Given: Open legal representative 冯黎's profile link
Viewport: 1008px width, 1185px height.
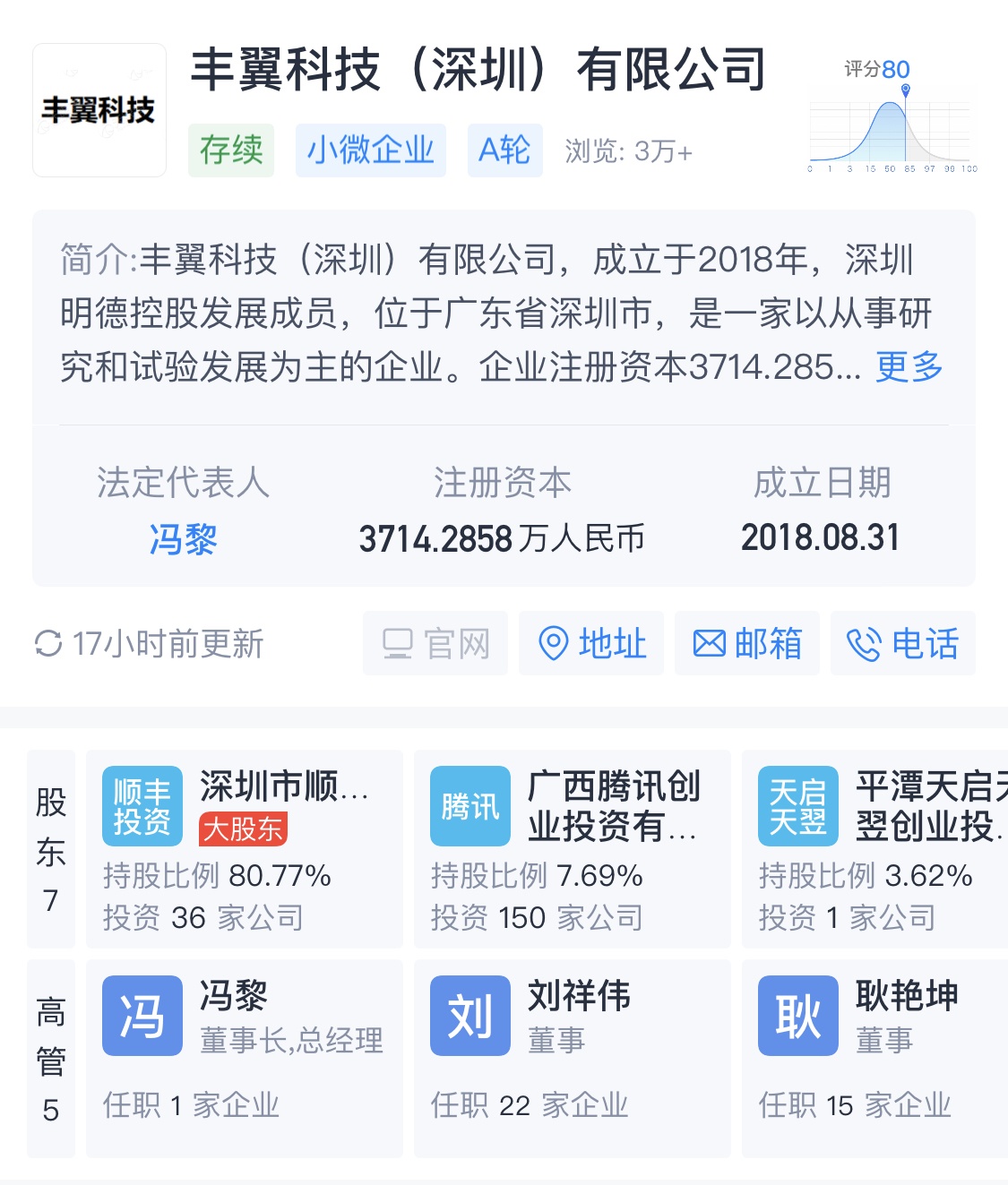Looking at the screenshot, I should click(183, 539).
